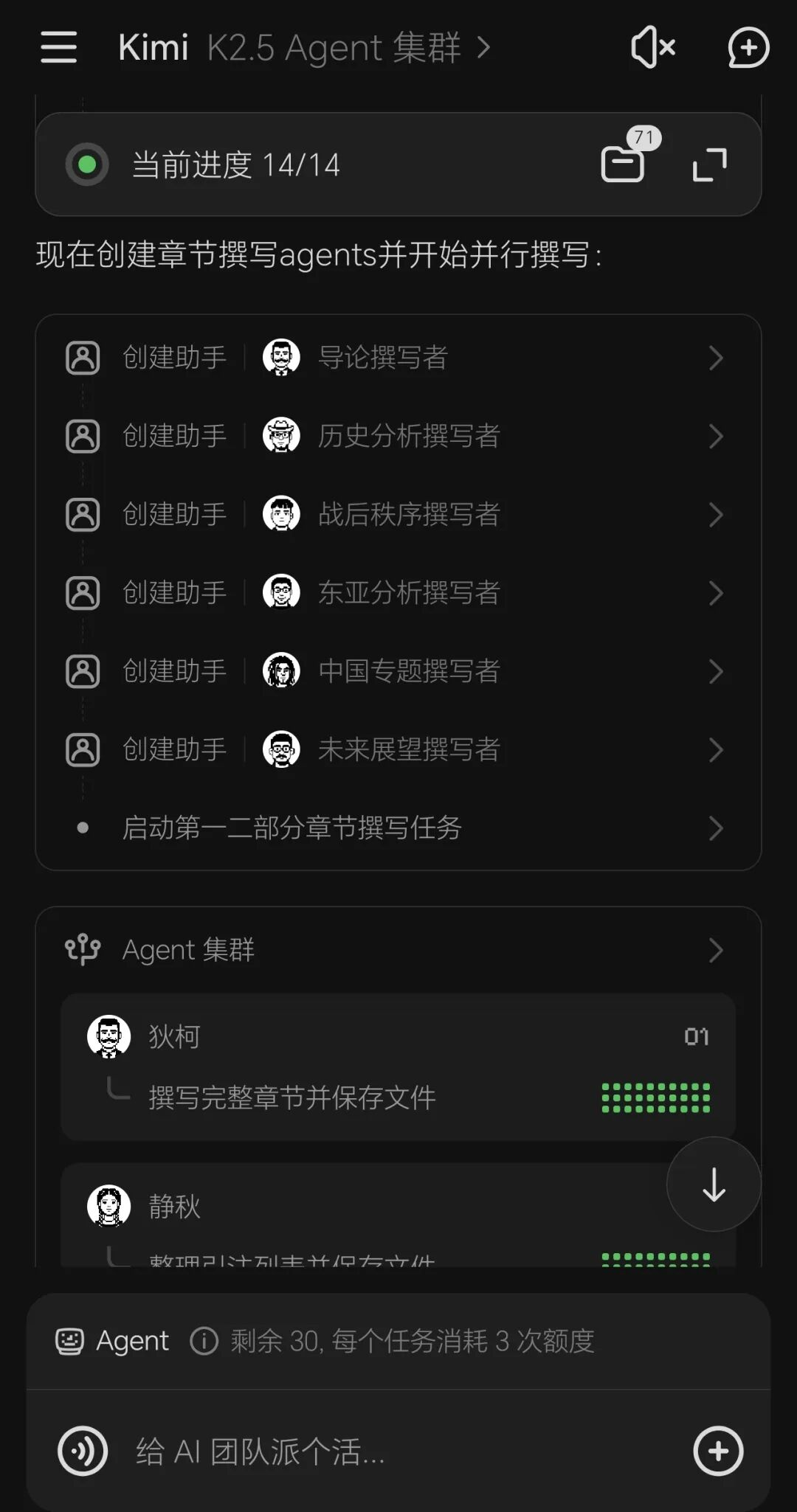Toggle the muted speaker icon
The height and width of the screenshot is (1512, 797).
tap(653, 48)
